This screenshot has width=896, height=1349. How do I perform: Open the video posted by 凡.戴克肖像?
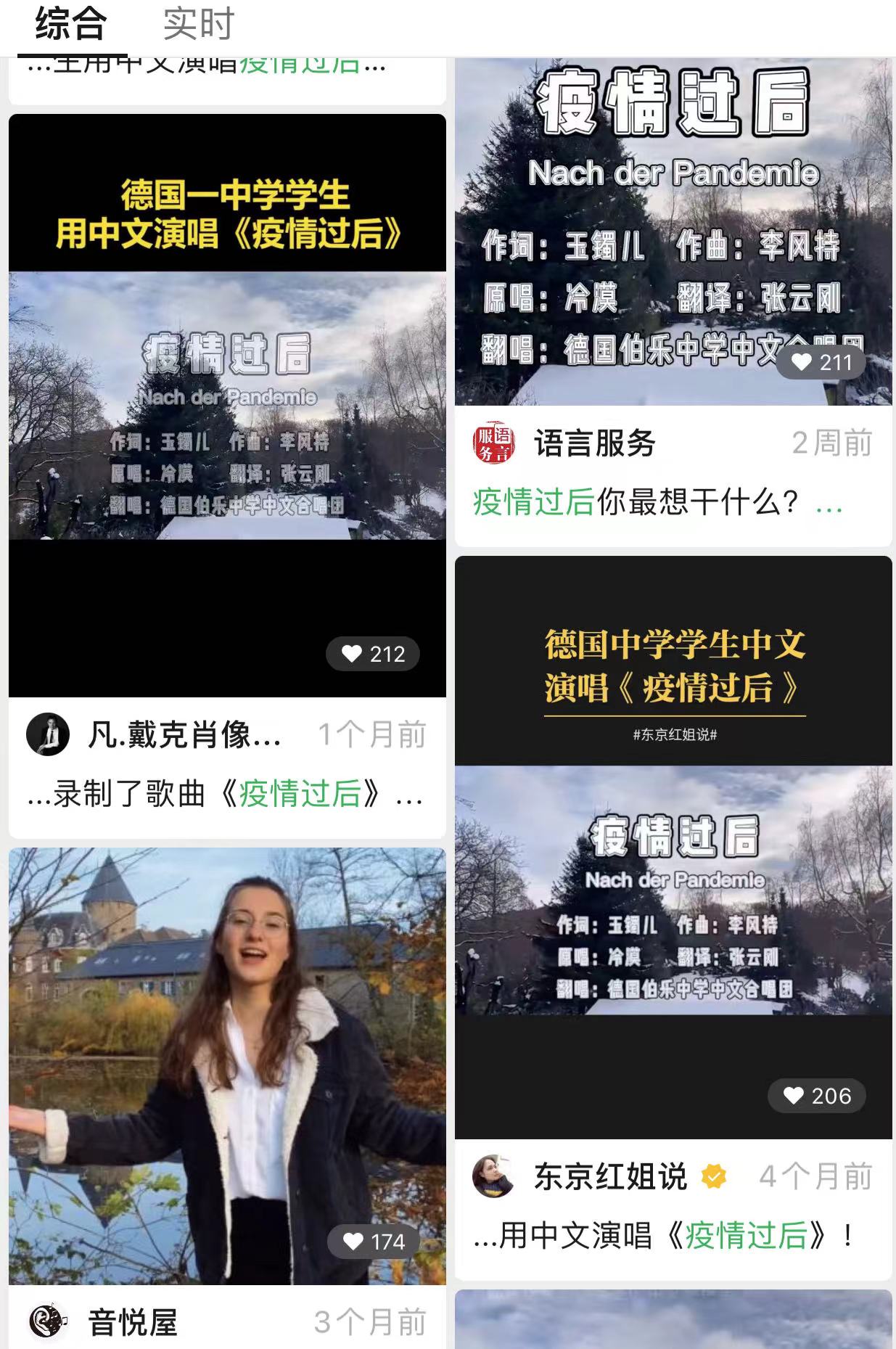[227, 405]
